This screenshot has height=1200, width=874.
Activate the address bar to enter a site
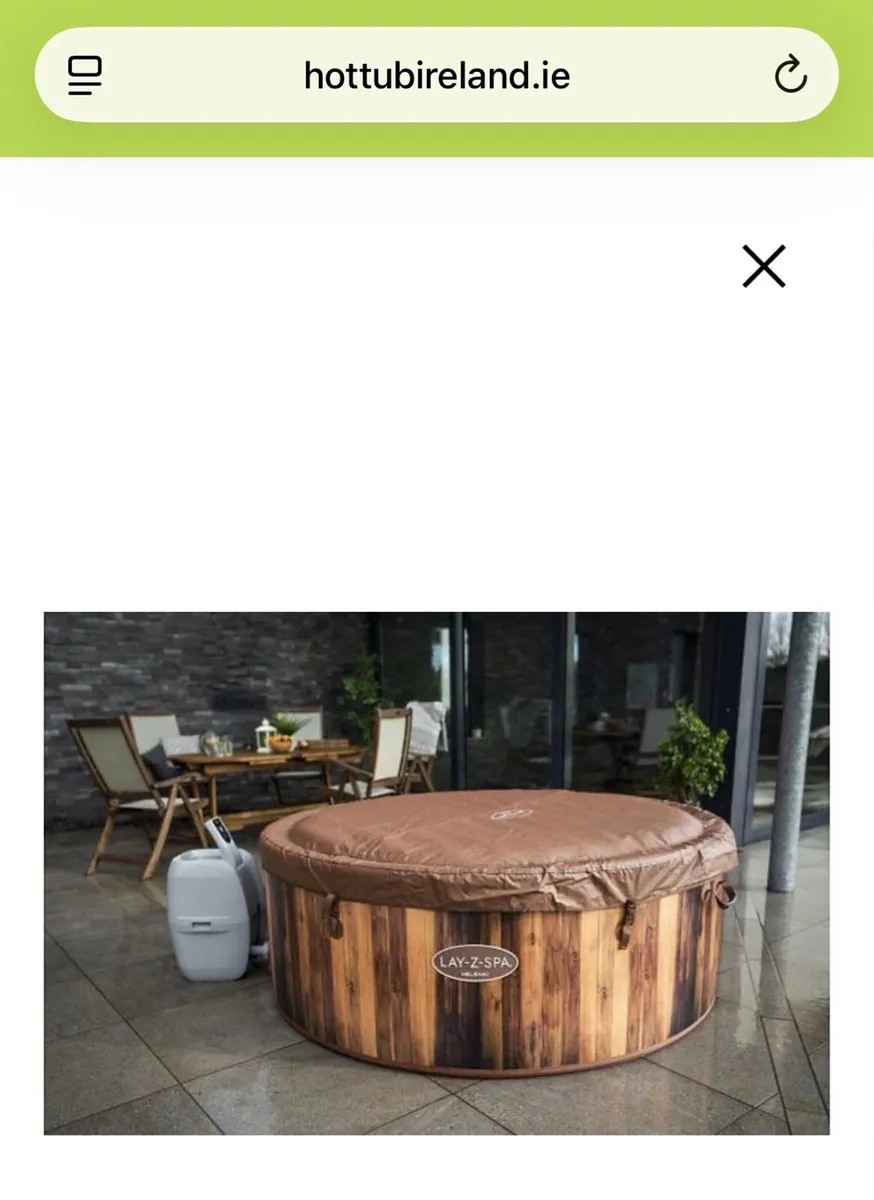click(x=435, y=74)
